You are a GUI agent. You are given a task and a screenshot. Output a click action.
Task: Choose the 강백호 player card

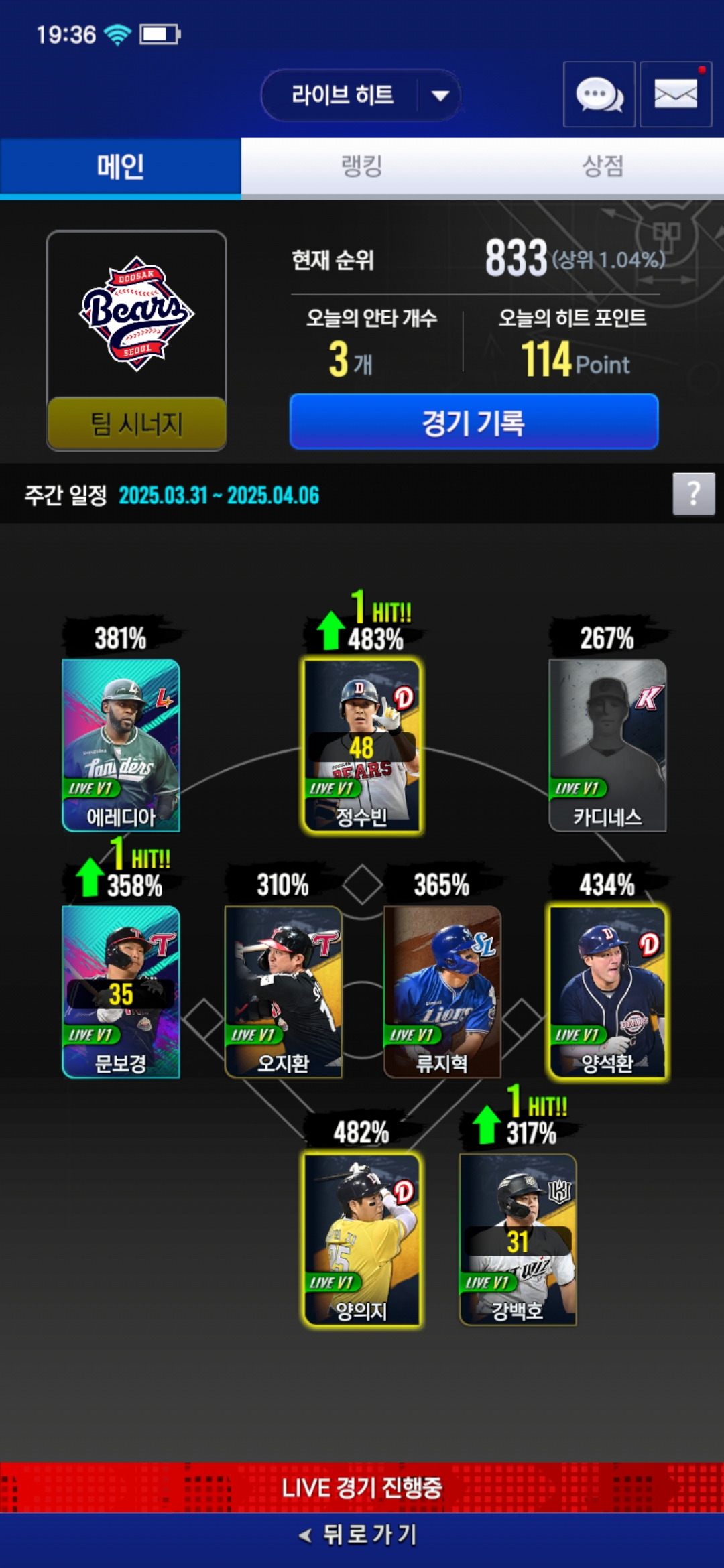pyautogui.click(x=518, y=1240)
